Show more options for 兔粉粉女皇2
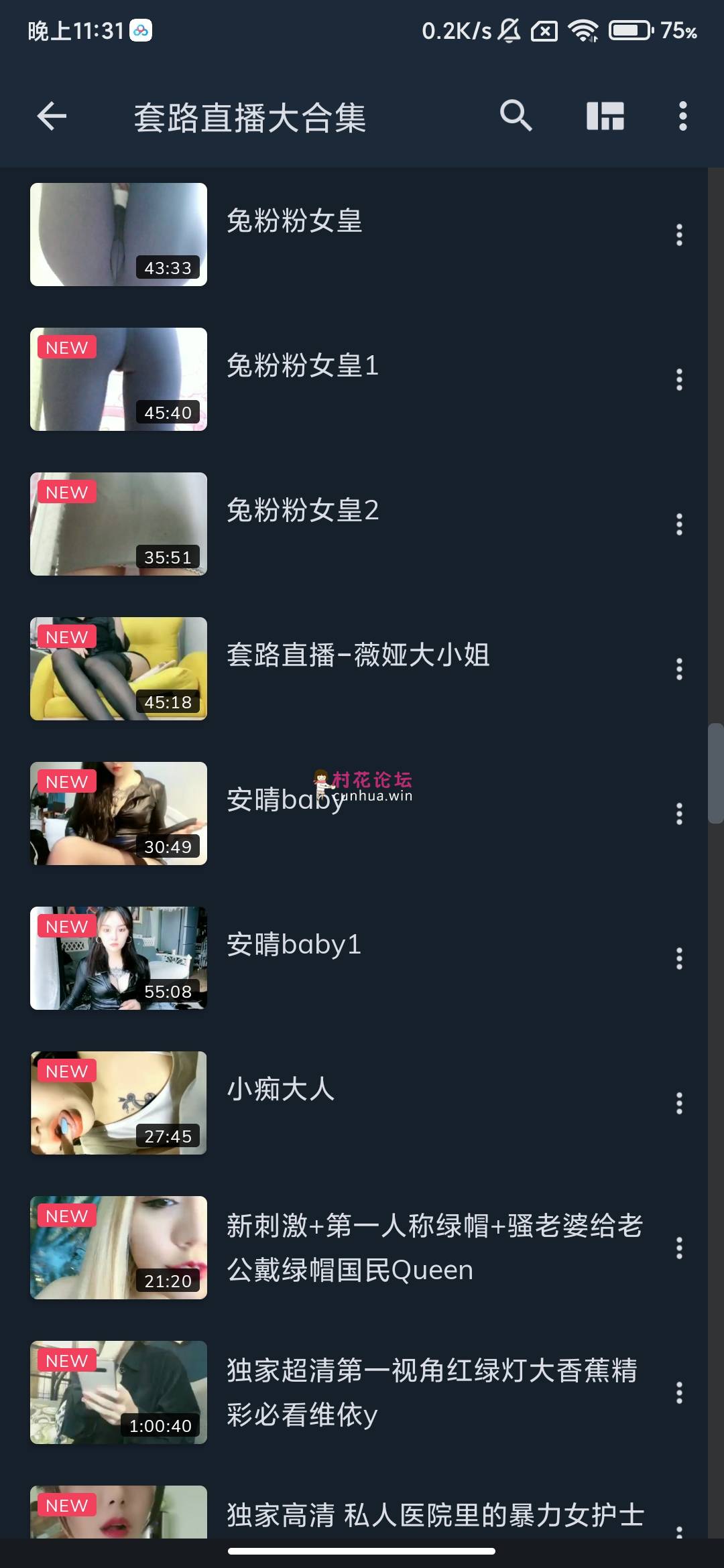Viewport: 724px width, 1568px height. pos(679,524)
